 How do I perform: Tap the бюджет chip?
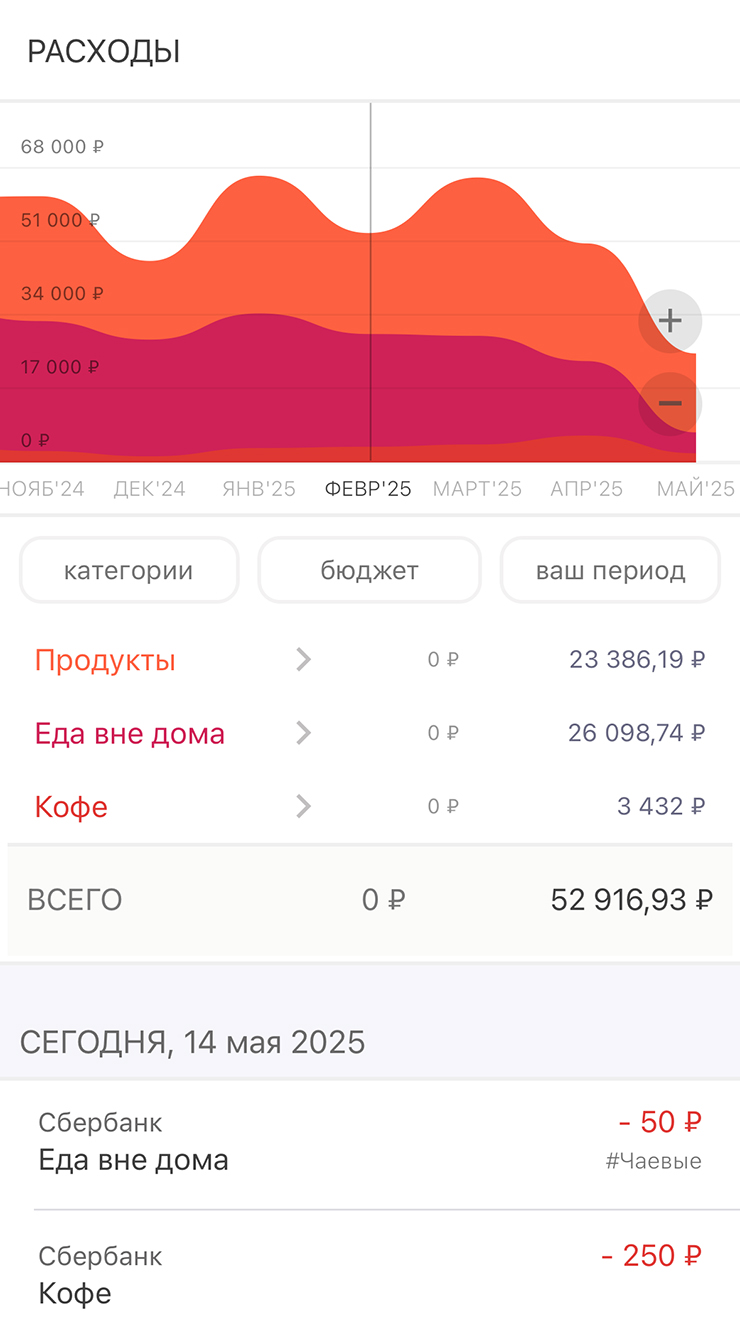point(370,571)
